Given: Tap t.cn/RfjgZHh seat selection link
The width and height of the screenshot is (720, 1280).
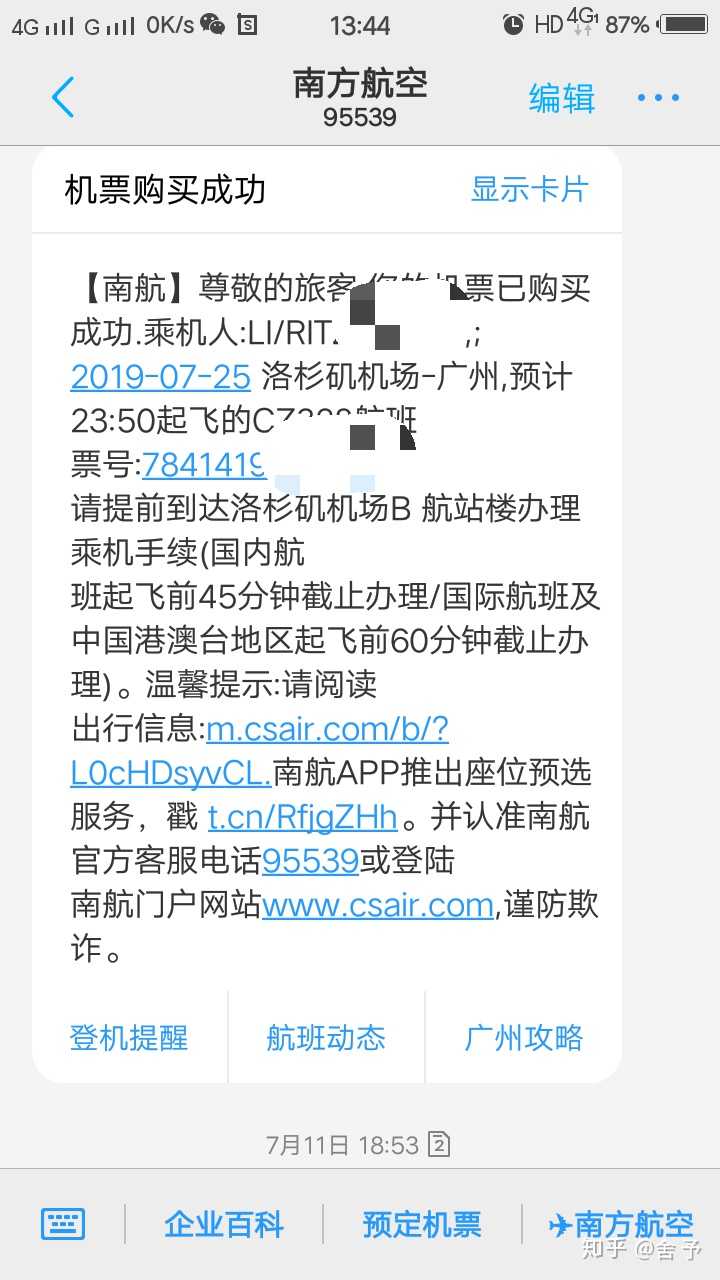Looking at the screenshot, I should (299, 817).
